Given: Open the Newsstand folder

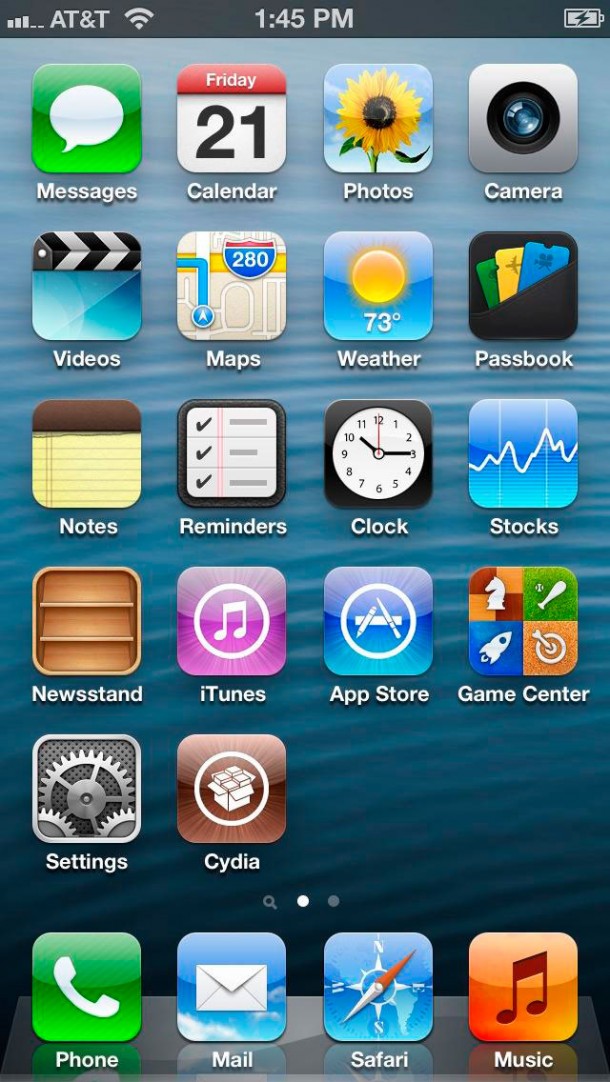Looking at the screenshot, I should point(87,621).
